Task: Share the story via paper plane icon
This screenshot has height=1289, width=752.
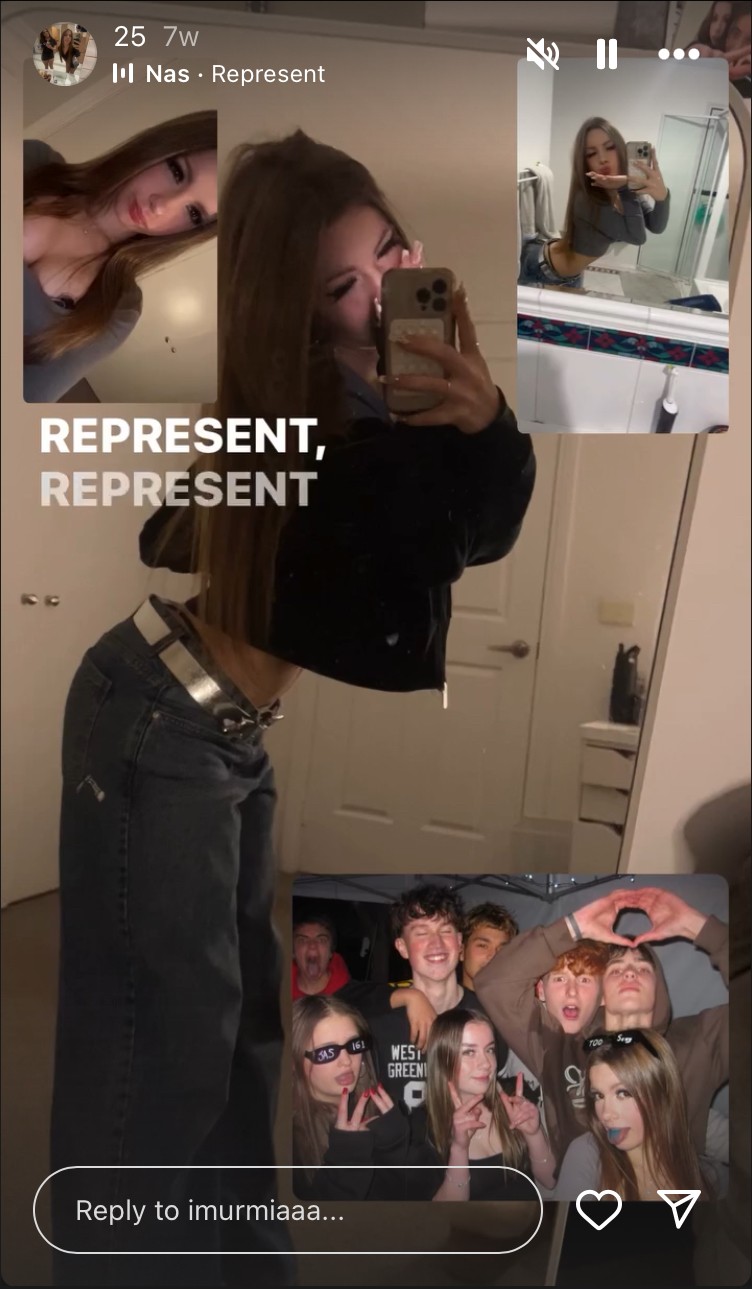Action: [x=680, y=1210]
